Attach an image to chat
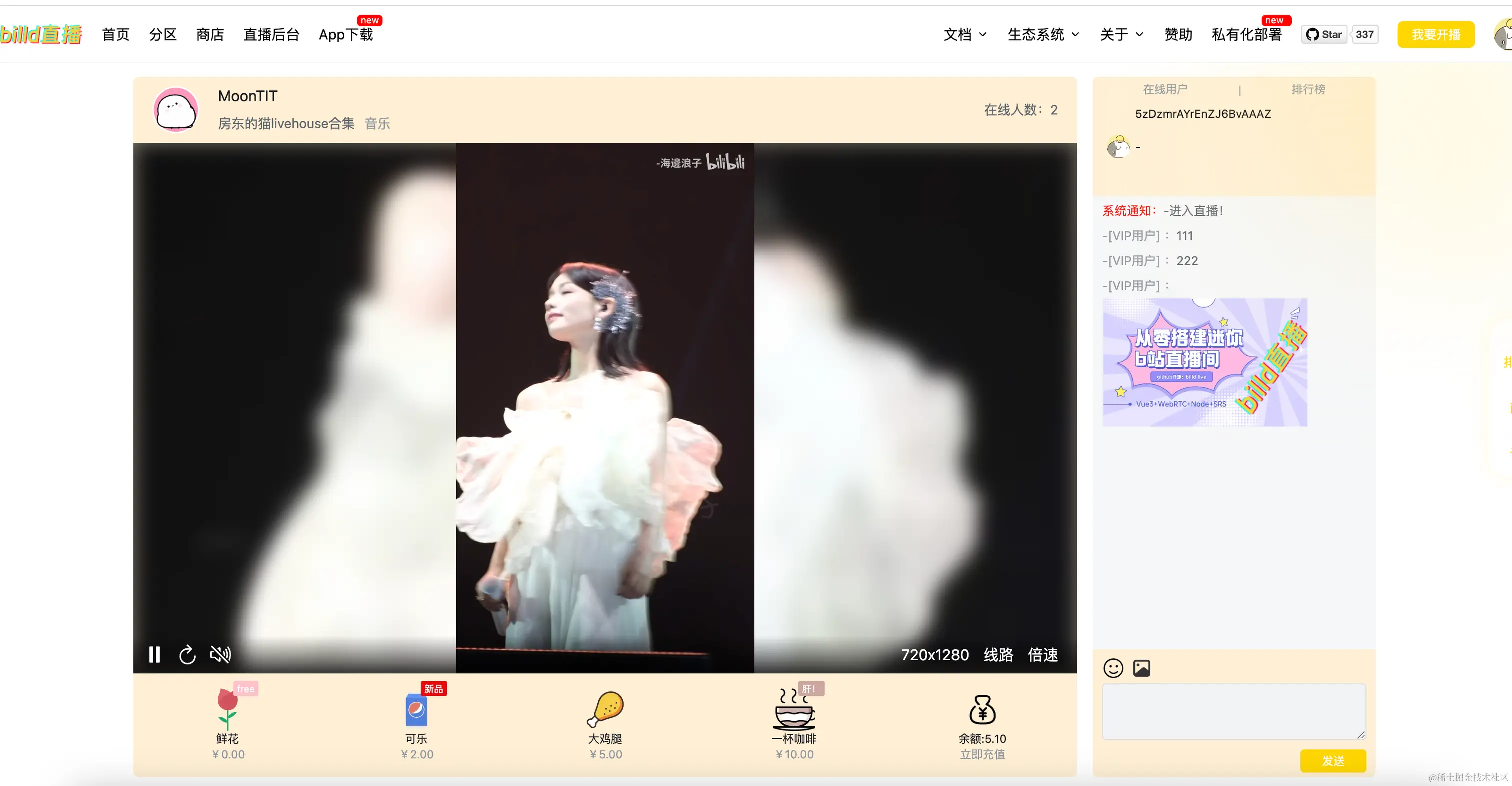Screen dimensions: 1512x786 pyautogui.click(x=1141, y=668)
